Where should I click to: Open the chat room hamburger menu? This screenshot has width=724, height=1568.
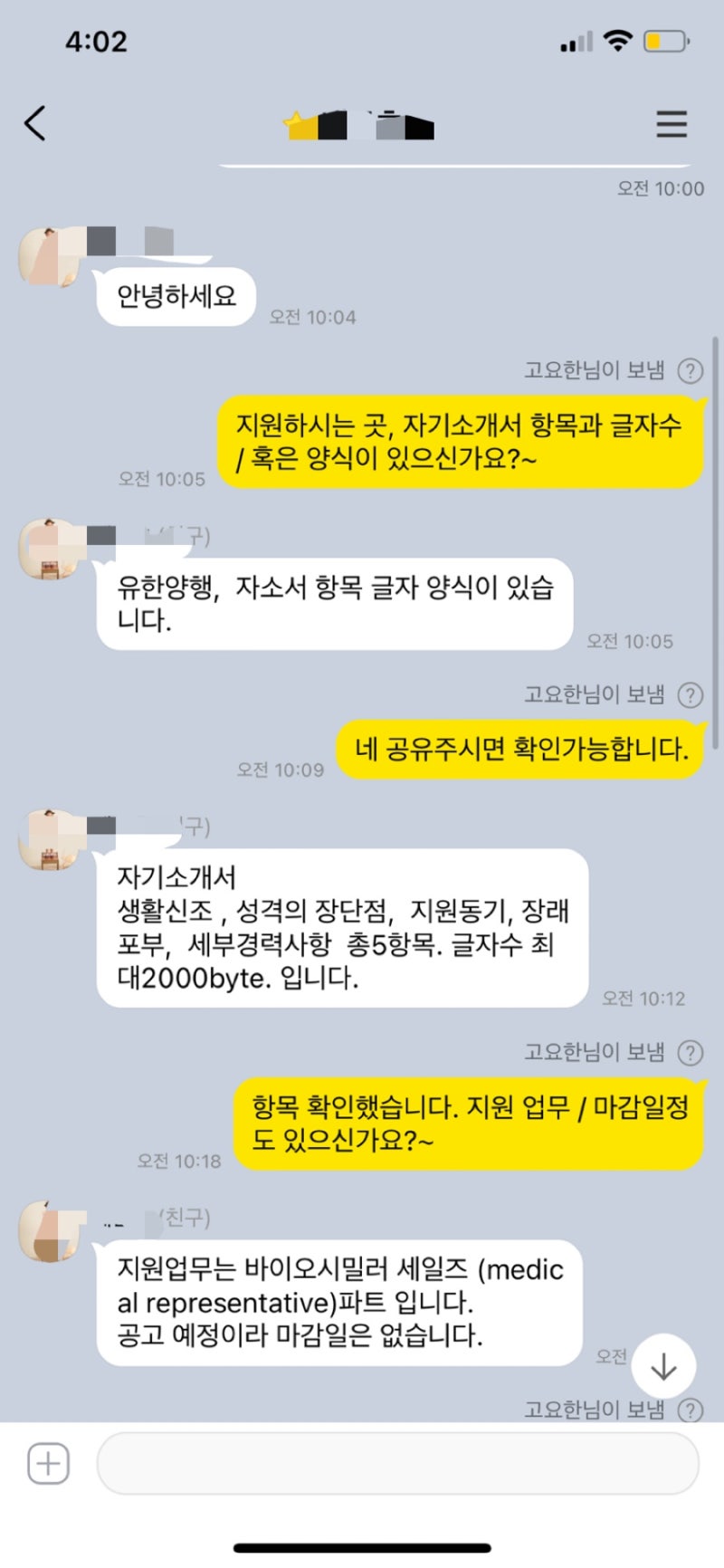[x=671, y=124]
